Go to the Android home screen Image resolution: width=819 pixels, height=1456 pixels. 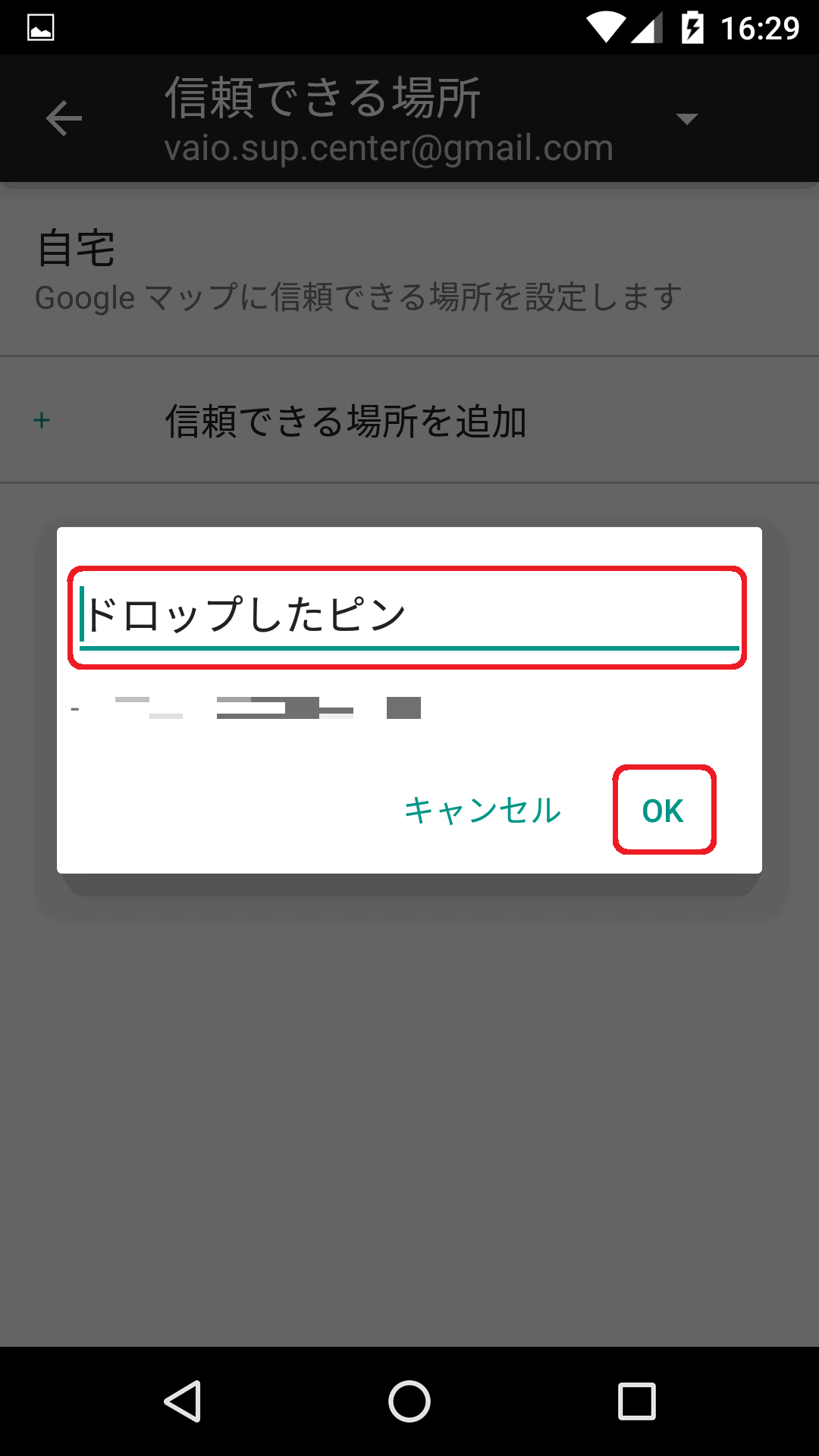(x=409, y=1401)
